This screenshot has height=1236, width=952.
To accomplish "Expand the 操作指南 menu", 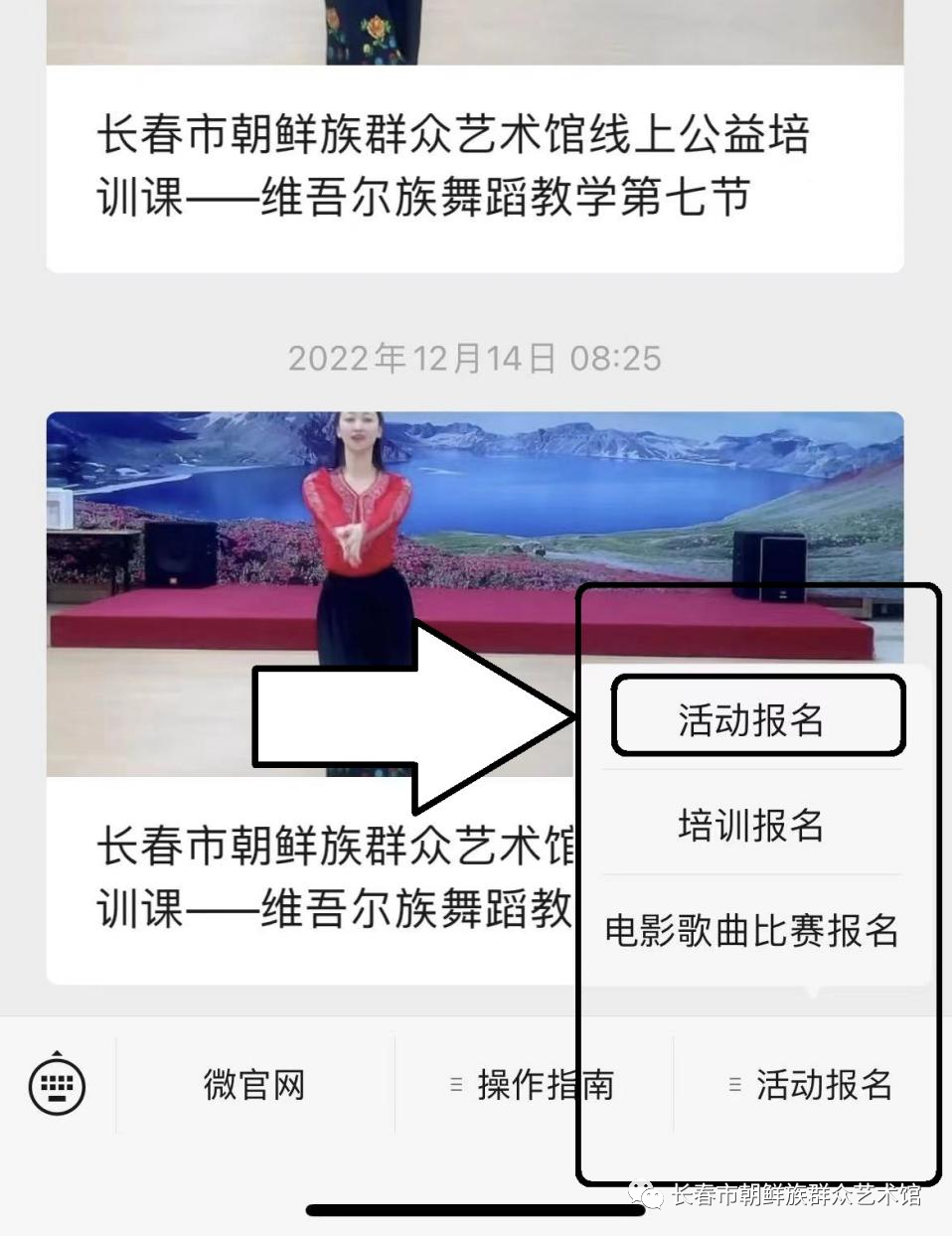I will (x=534, y=1084).
